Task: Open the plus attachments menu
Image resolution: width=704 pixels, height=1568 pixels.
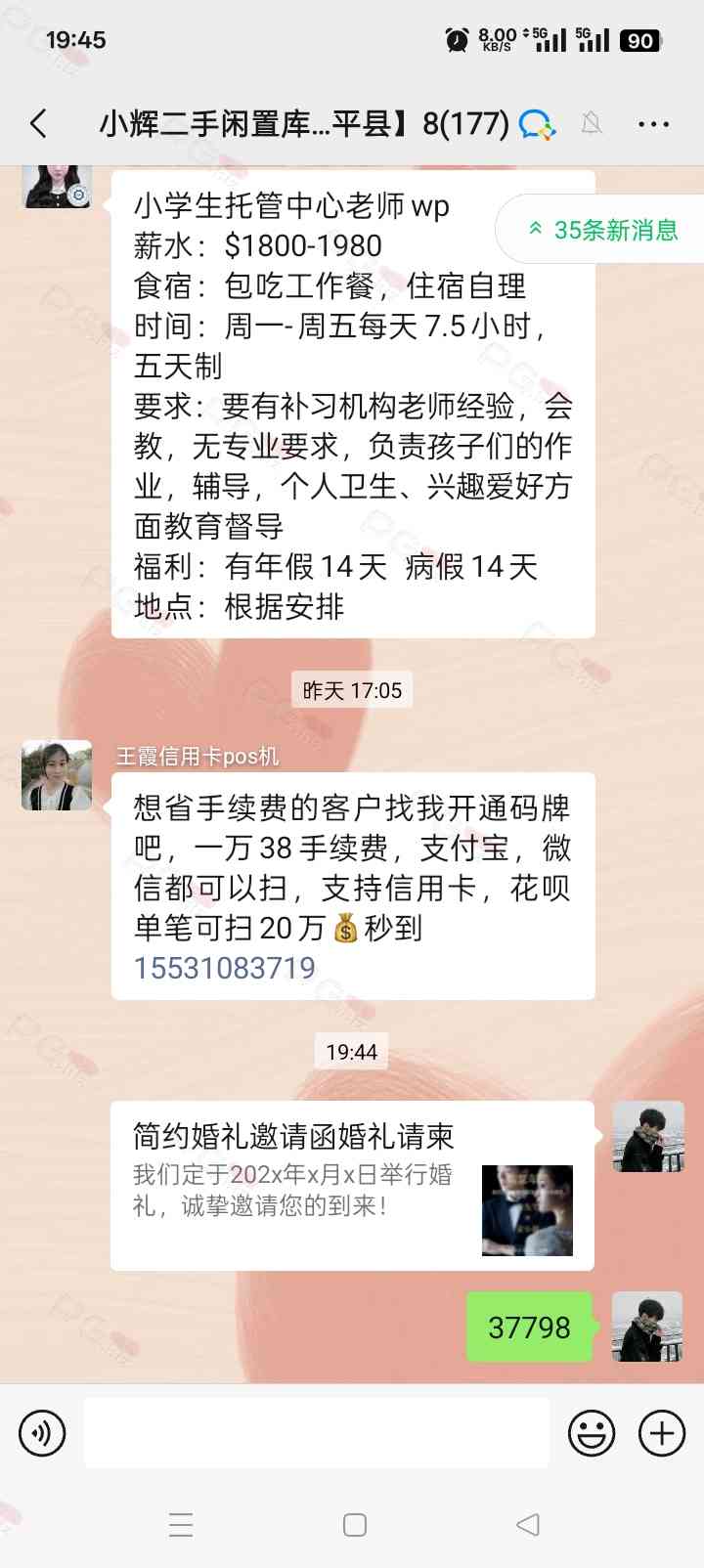Action: point(662,1433)
